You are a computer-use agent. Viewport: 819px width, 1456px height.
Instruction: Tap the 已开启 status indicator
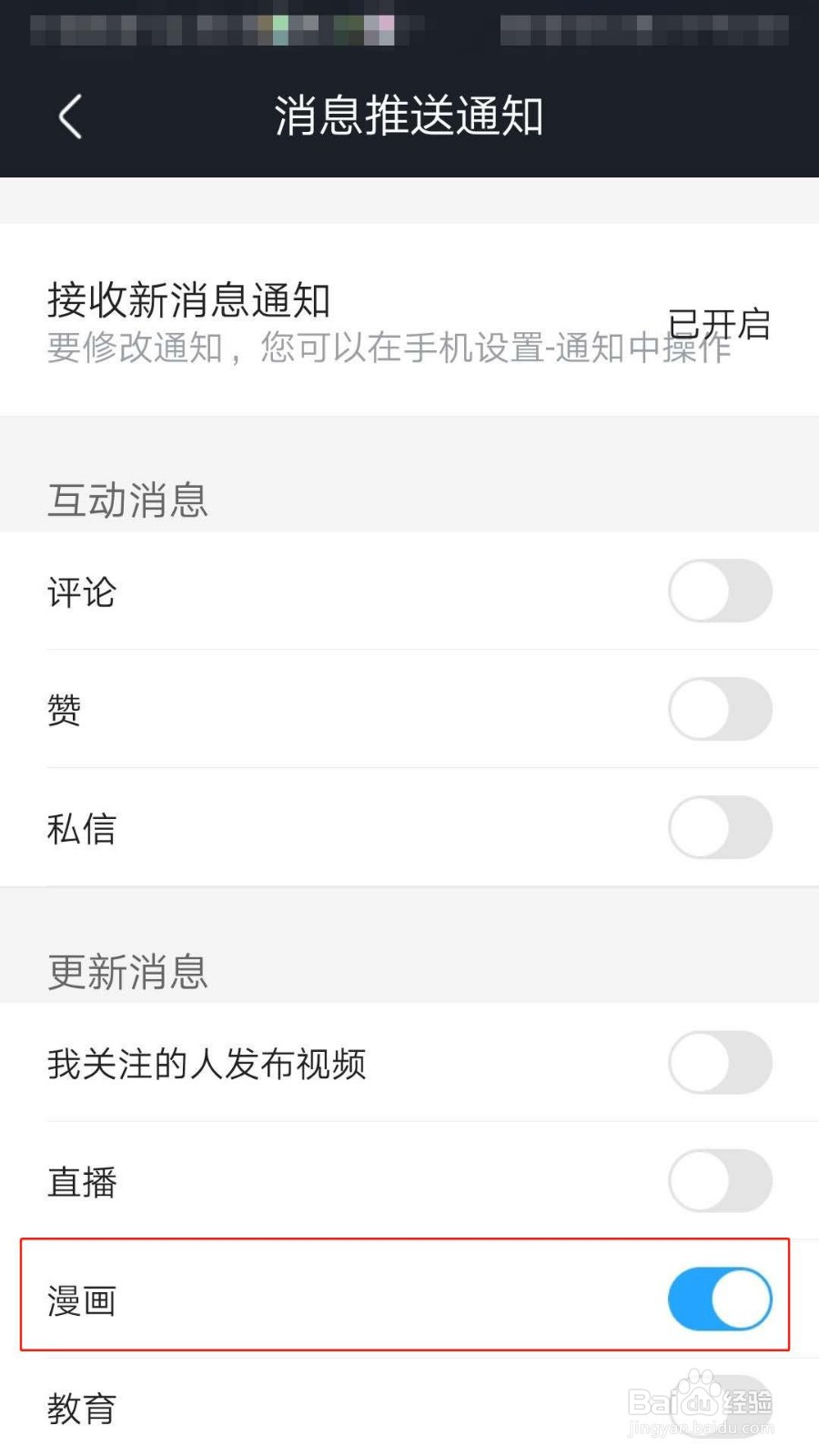719,325
